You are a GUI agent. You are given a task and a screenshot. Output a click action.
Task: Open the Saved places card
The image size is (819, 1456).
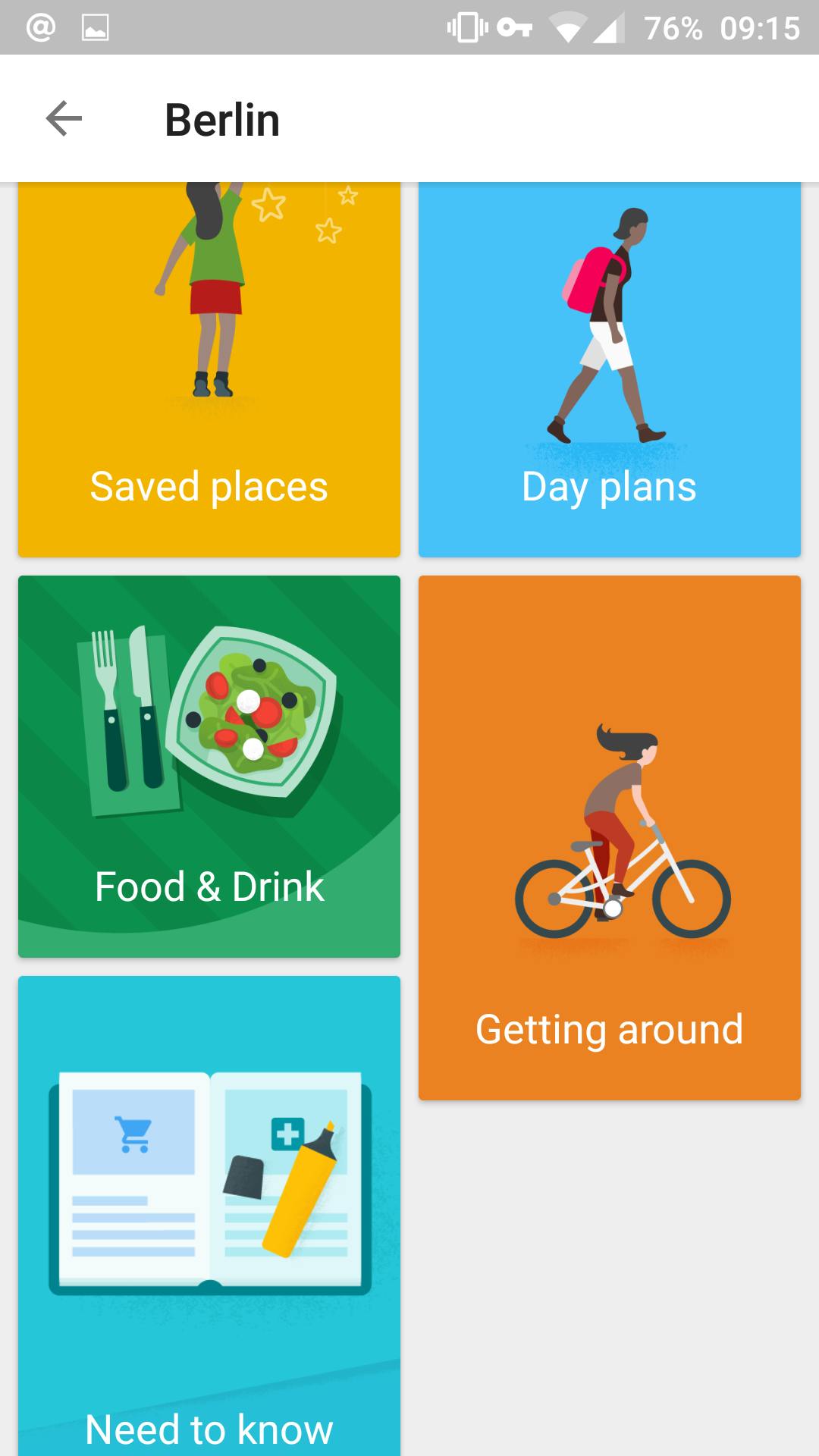209,370
